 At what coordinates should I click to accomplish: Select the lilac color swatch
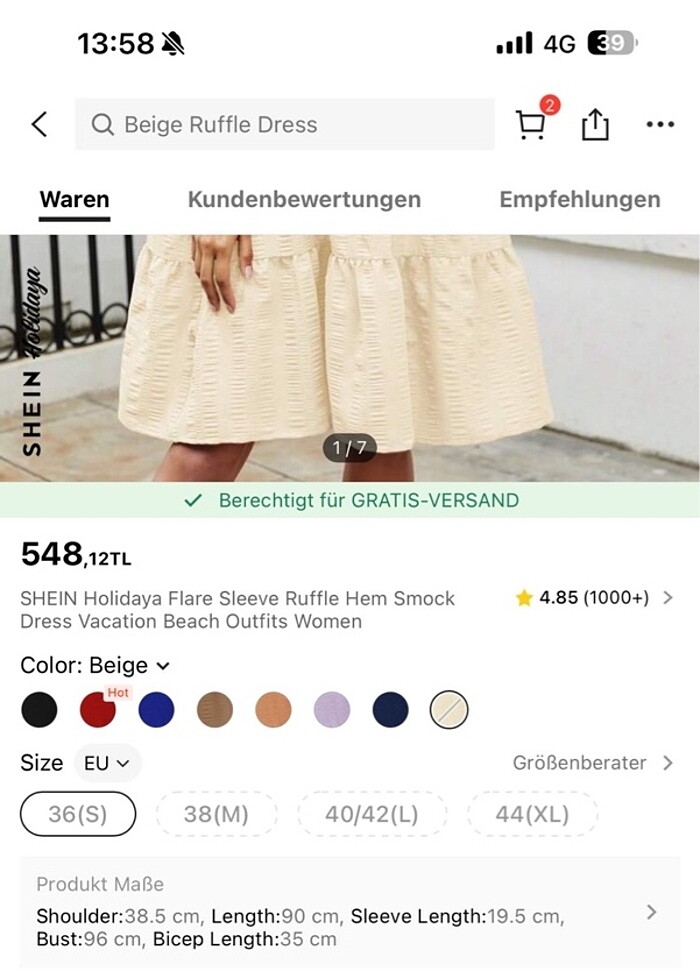pos(332,710)
